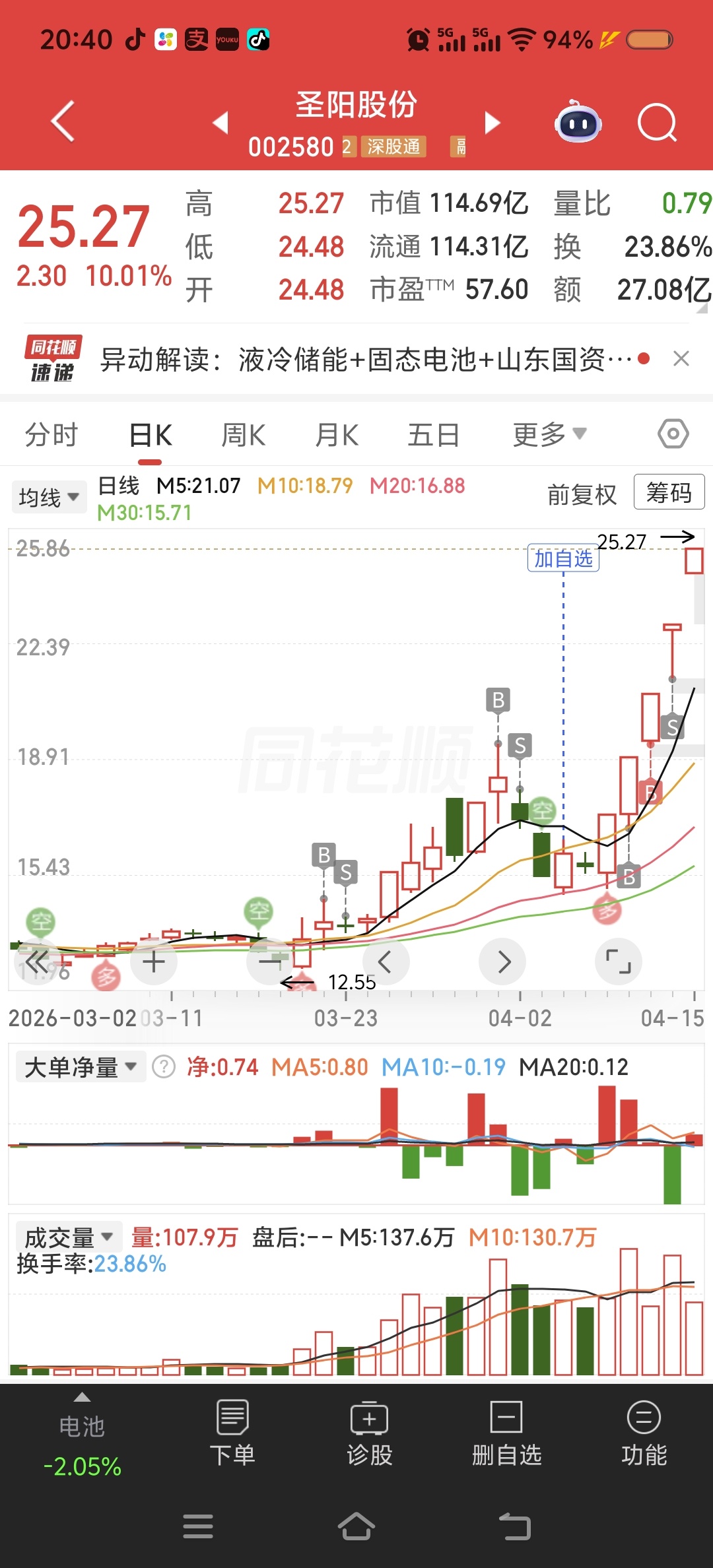Screen dimensions: 713x1568
Task: Switch to the previous stock arrow
Action: [221, 122]
